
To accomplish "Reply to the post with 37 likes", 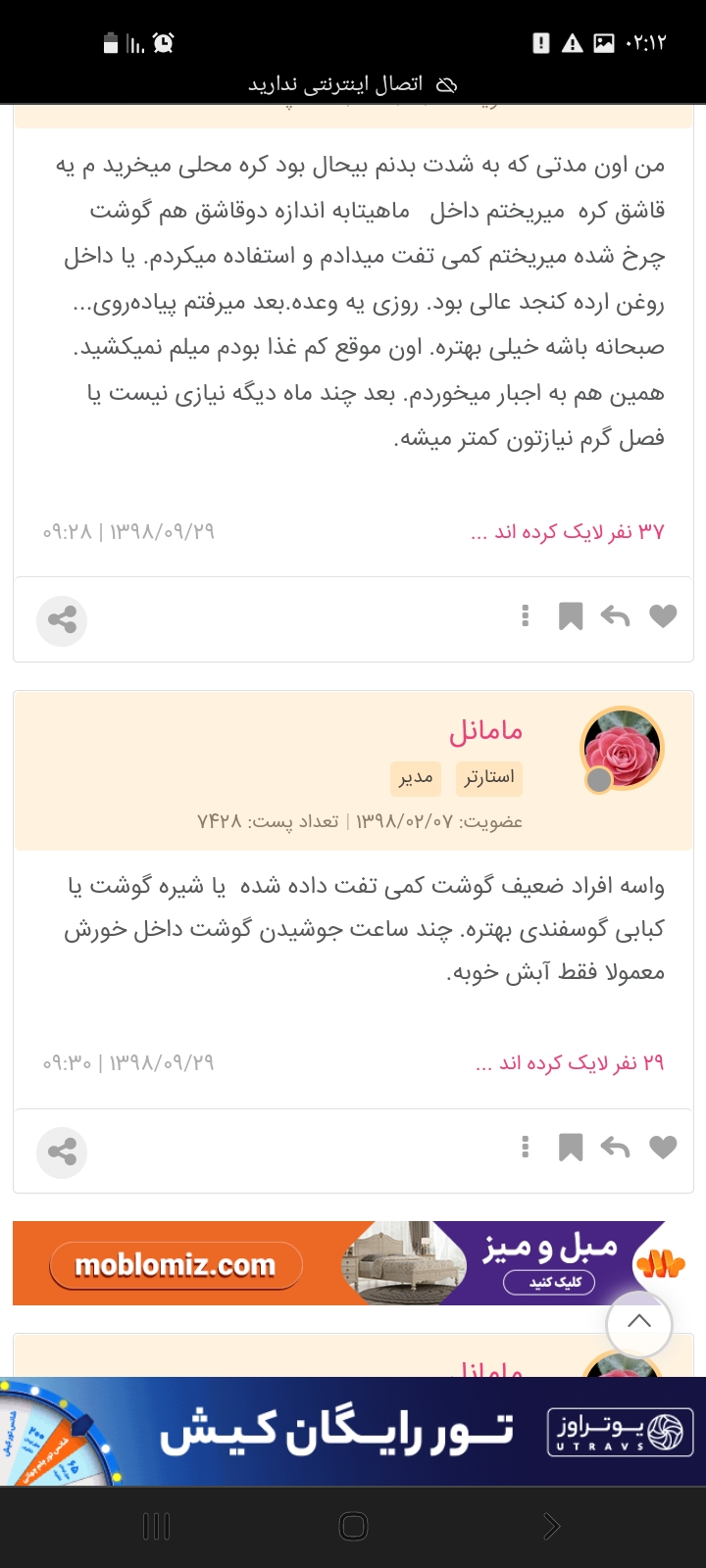I will (x=615, y=616).
